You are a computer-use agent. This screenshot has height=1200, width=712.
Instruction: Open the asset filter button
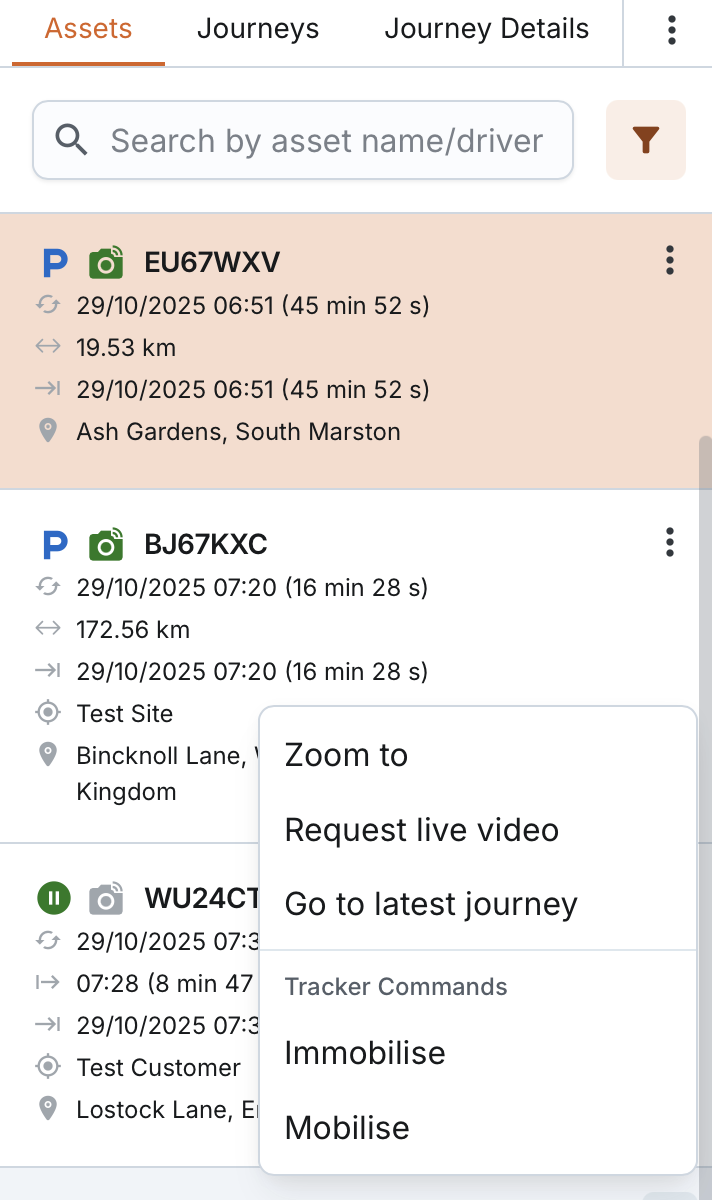click(x=646, y=141)
